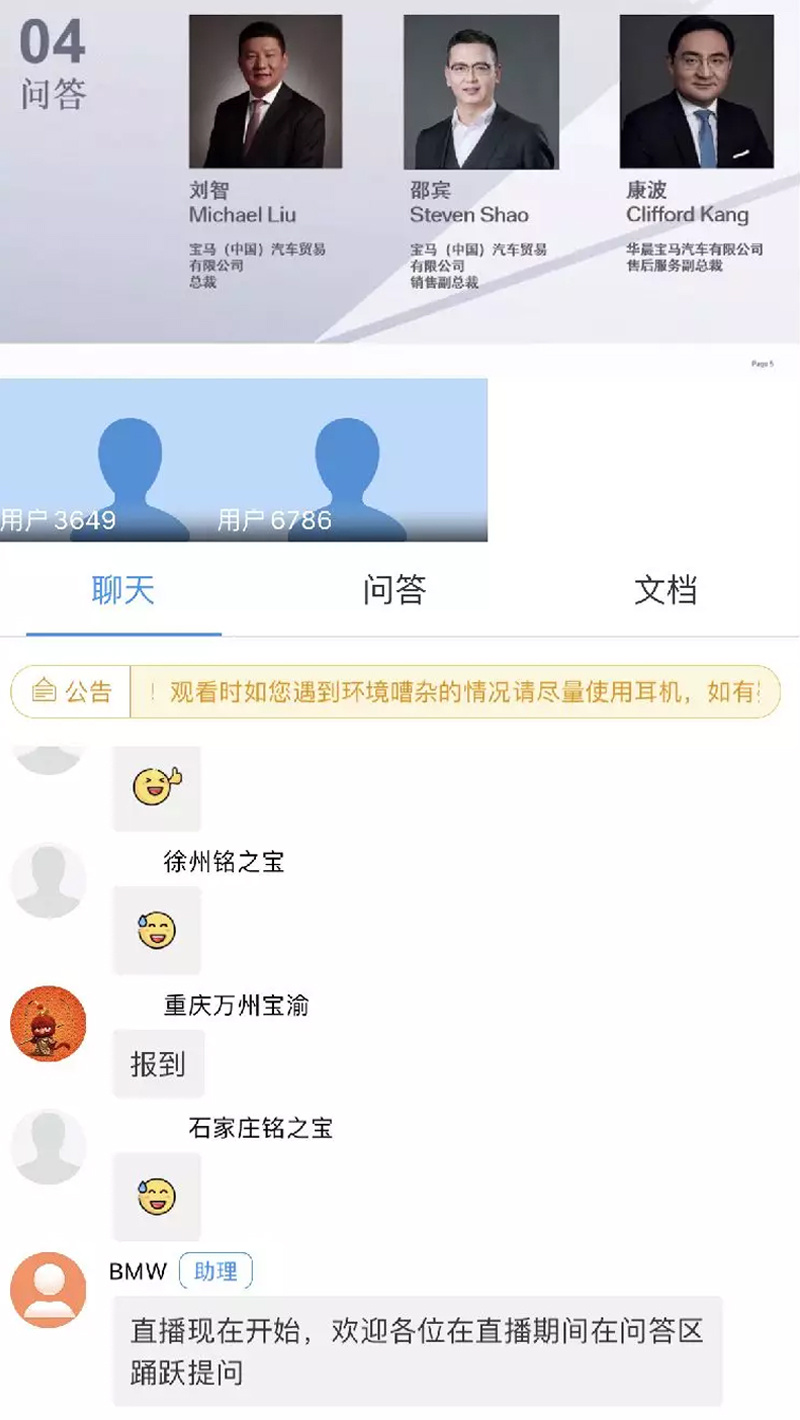Open 重庆万州宝渝's avatar
The image size is (800, 1420).
[x=48, y=1024]
